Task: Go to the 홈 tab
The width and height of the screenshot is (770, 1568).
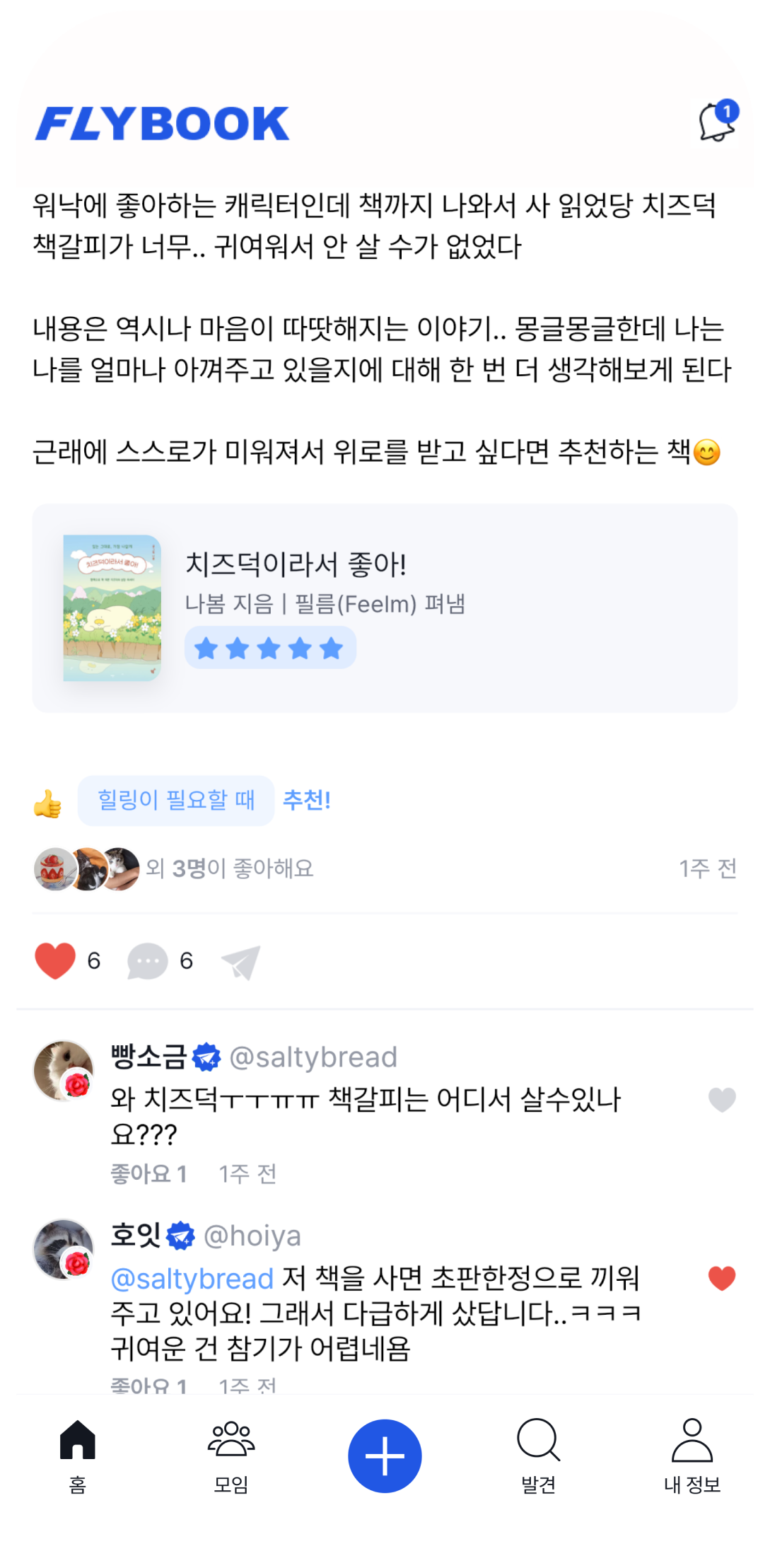Action: click(x=78, y=1455)
